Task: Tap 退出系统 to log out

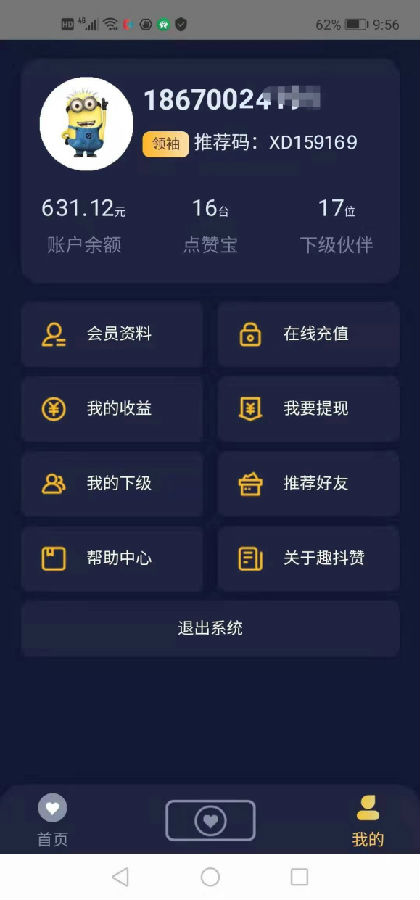Action: (x=210, y=629)
